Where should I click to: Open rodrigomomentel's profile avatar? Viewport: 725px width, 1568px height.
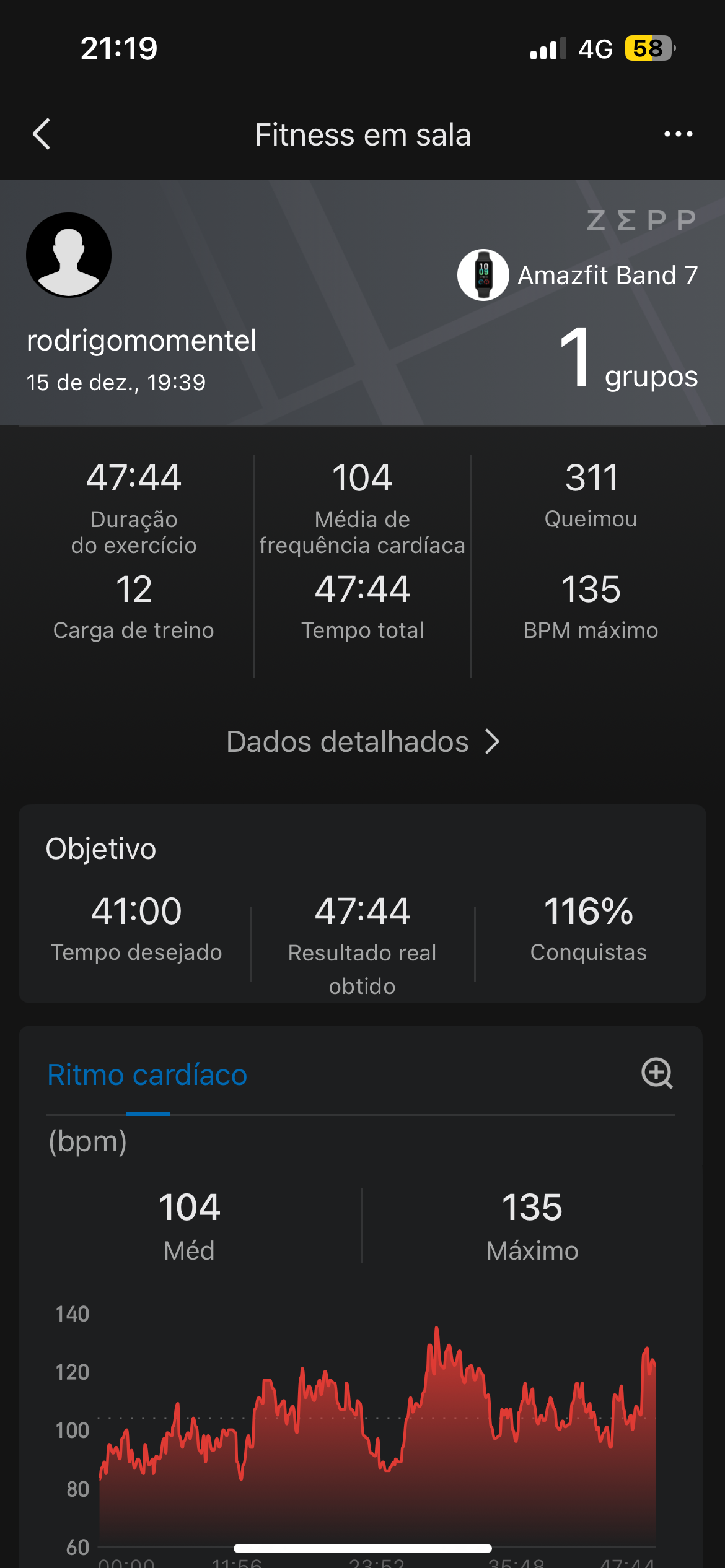point(69,255)
